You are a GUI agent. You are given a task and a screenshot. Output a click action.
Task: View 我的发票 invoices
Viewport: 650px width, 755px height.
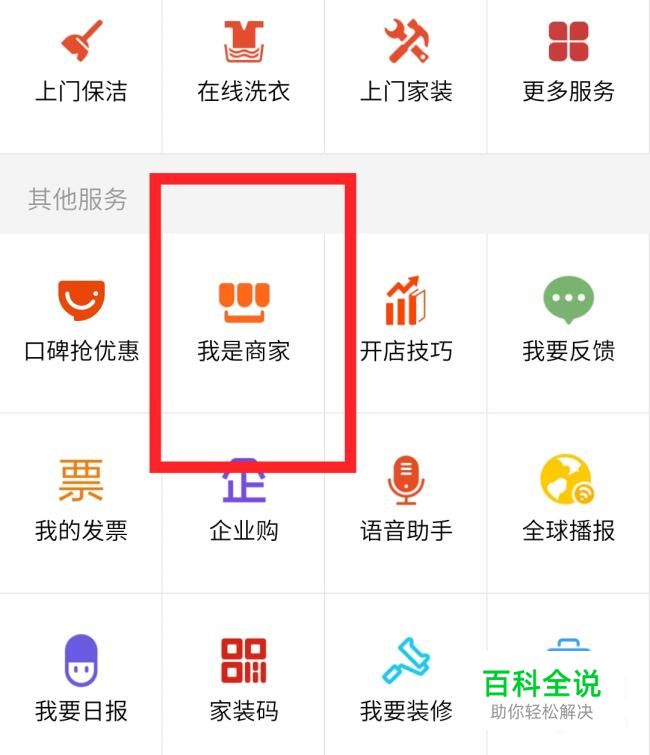coord(81,500)
